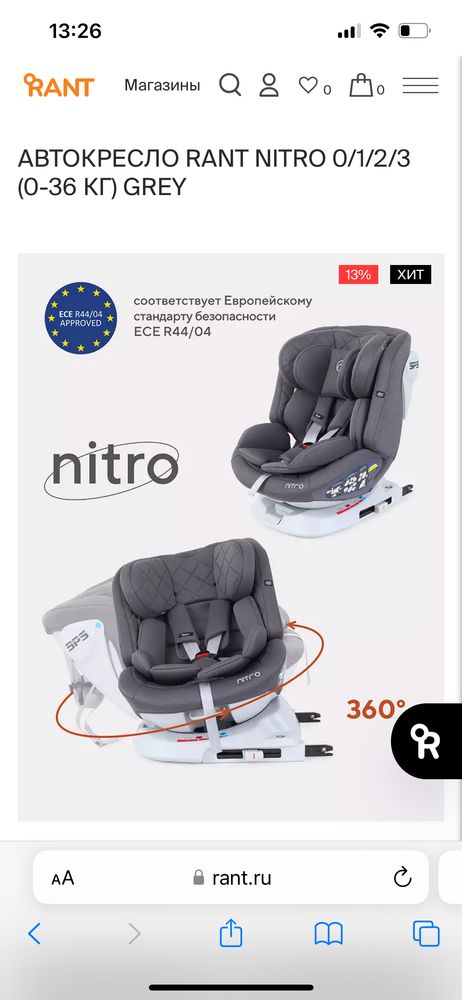This screenshot has width=462, height=1000.
Task: Go back to the previous page
Action: 34,934
